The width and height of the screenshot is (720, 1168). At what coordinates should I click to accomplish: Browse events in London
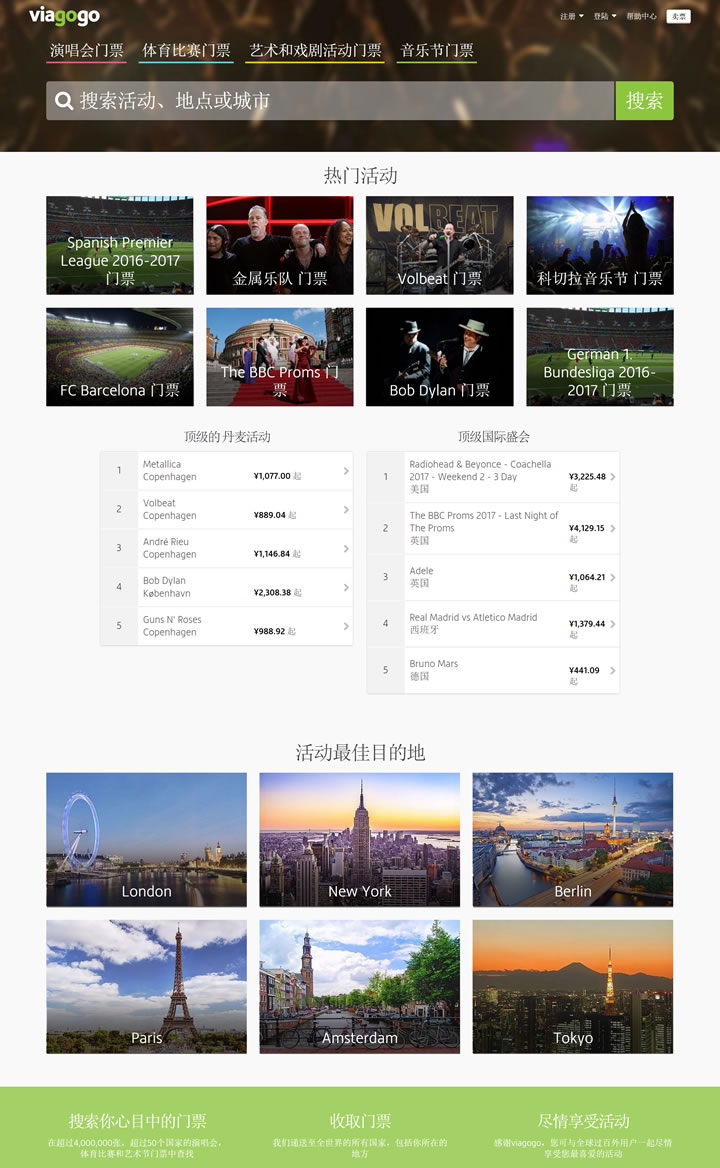[x=146, y=839]
